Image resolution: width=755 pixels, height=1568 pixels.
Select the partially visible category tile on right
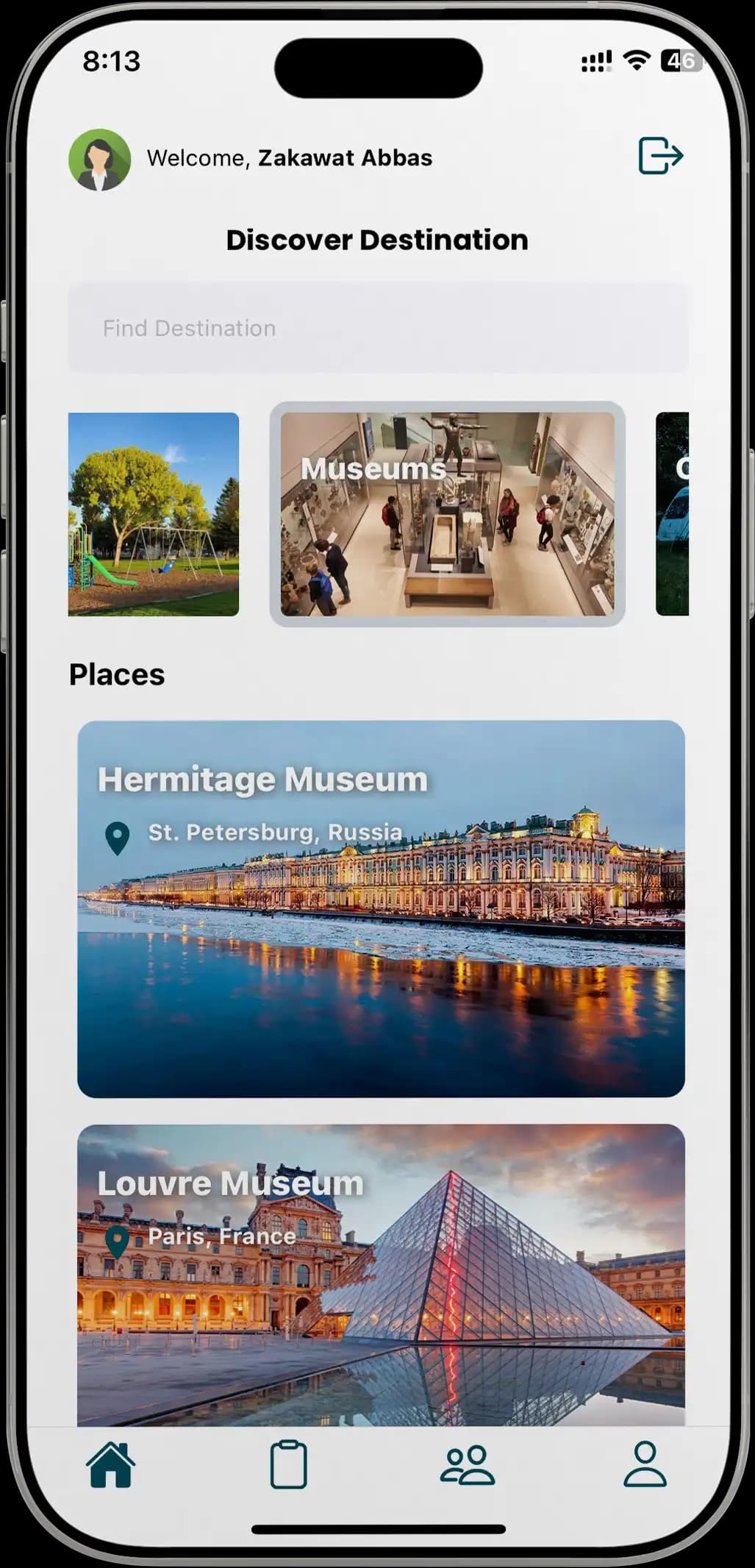coord(672,514)
